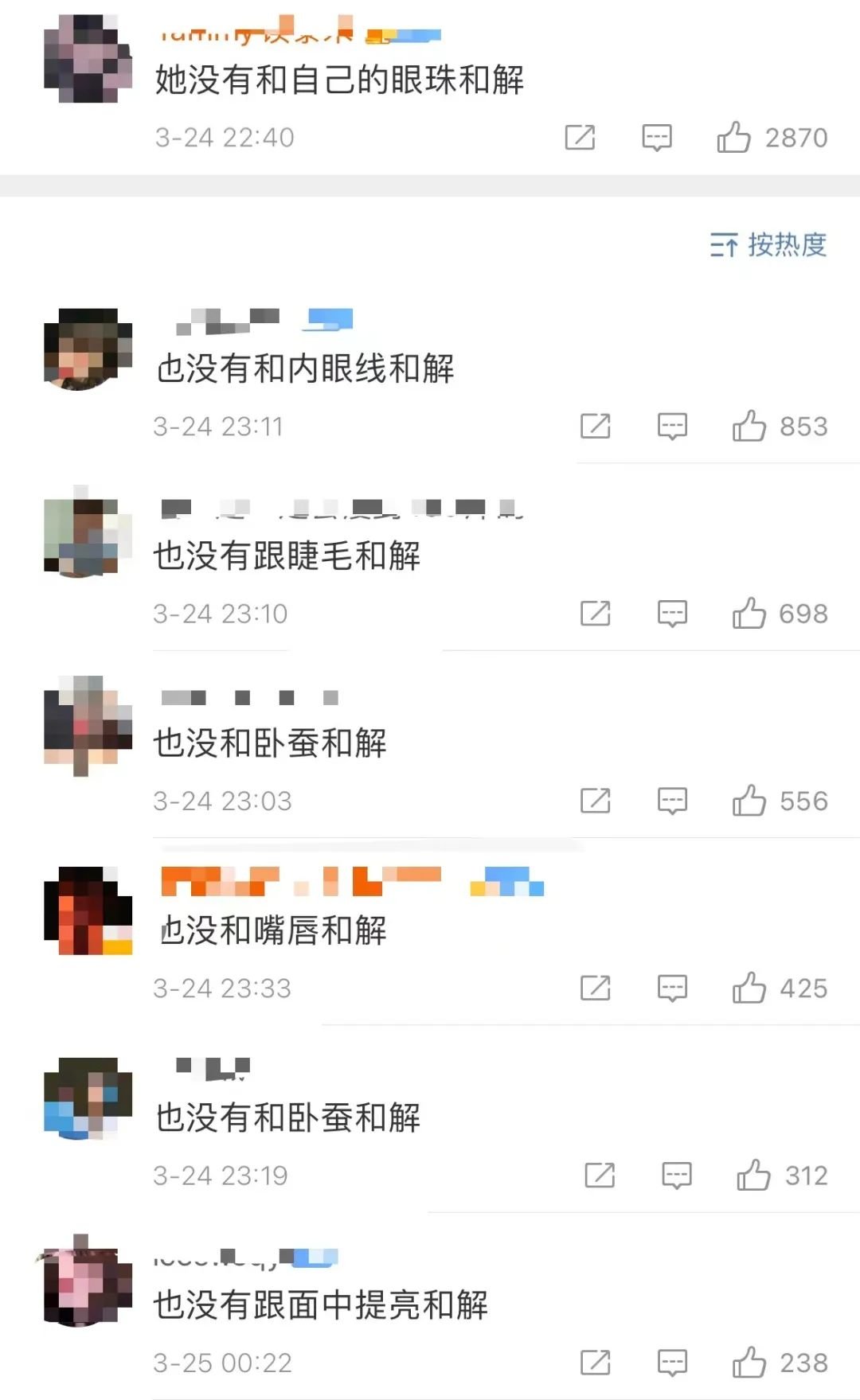Screen dimensions: 860x1400
Task: Like the comment 也没和嘴唇和解
Action: click(749, 989)
